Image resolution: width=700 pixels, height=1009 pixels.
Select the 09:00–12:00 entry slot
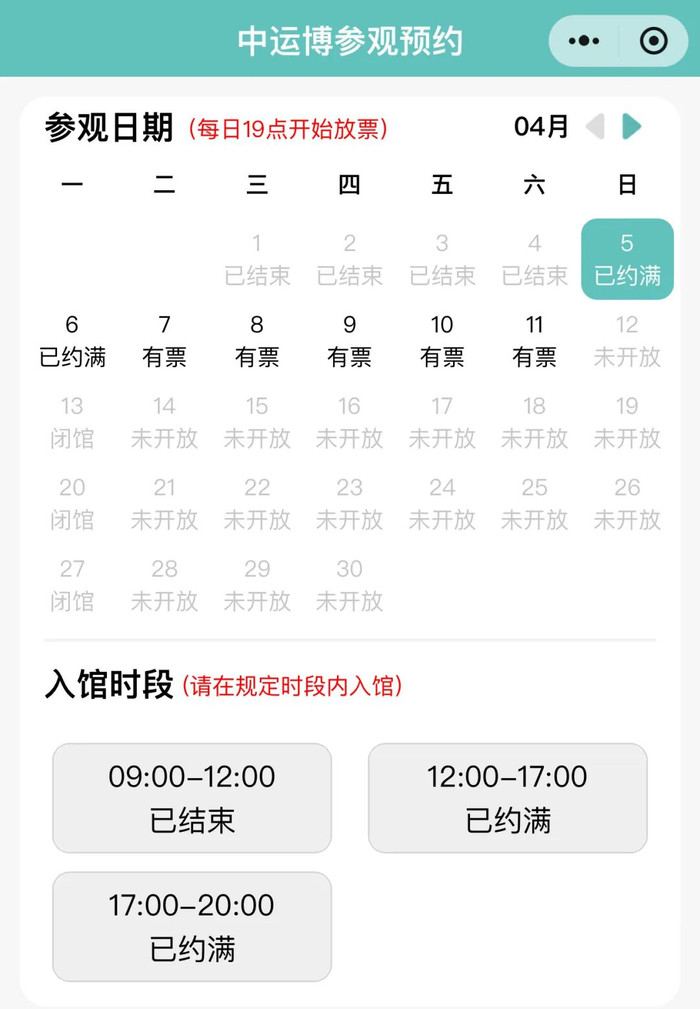point(192,798)
